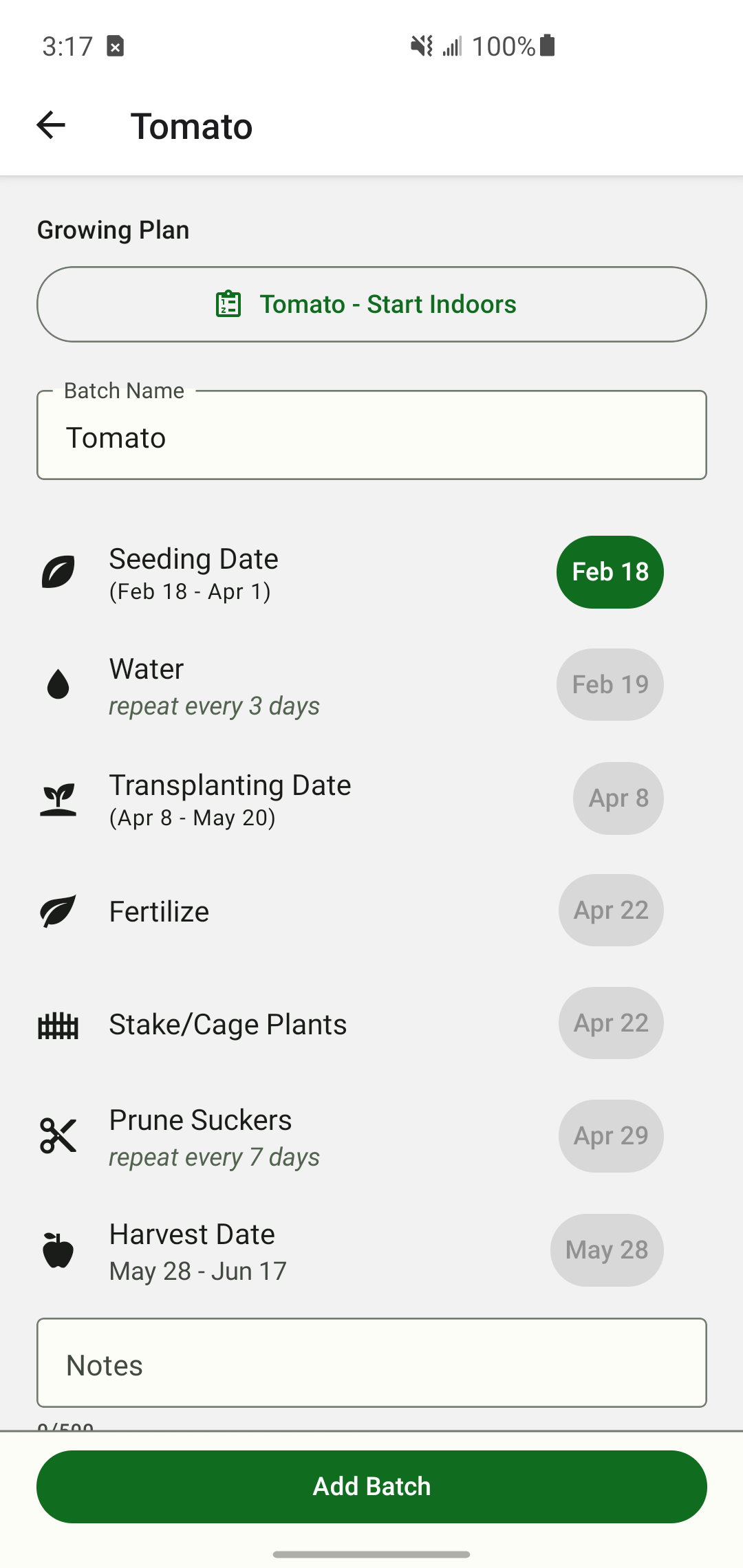The width and height of the screenshot is (743, 1568).
Task: Select the apple icon next to Harvest Date
Action: point(58,1250)
